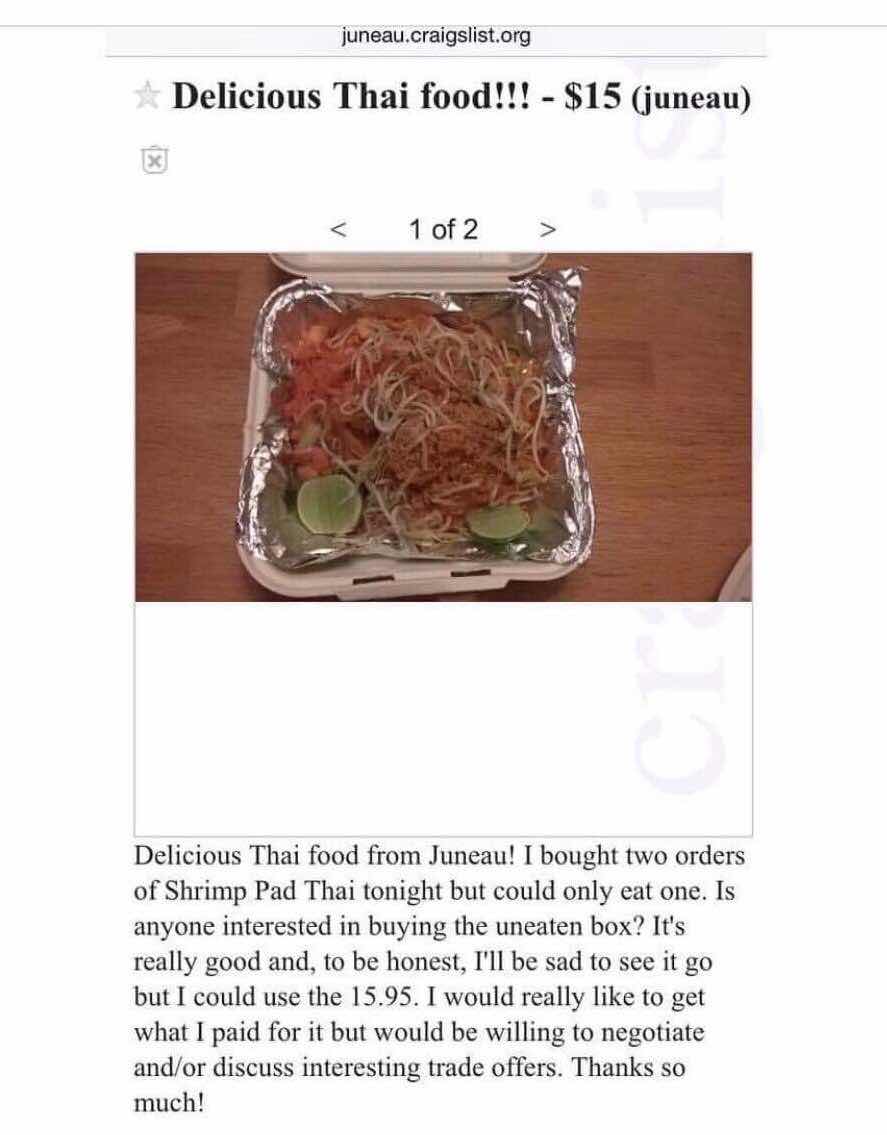Favorite this Thai food listing with the star

coord(146,97)
